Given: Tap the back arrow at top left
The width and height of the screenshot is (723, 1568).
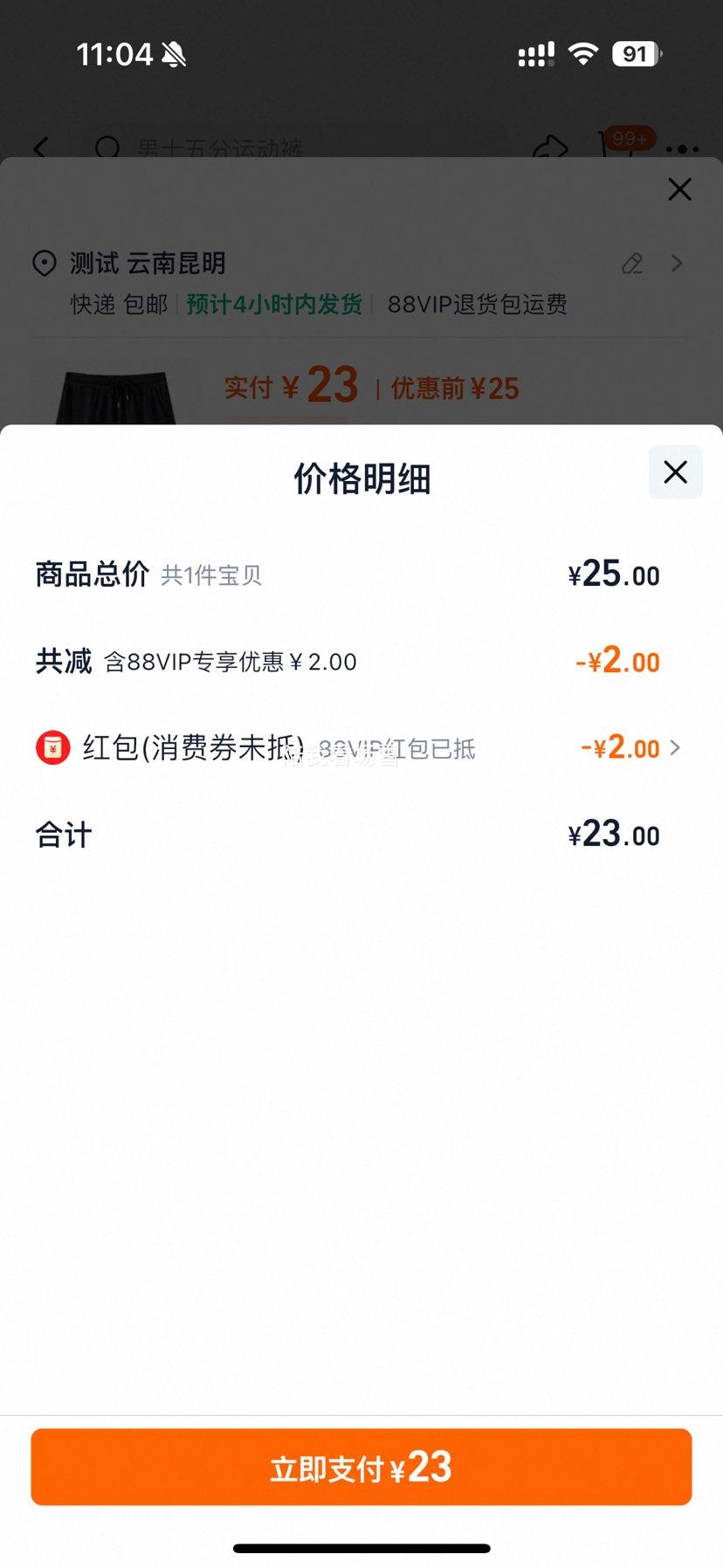Looking at the screenshot, I should point(41,148).
